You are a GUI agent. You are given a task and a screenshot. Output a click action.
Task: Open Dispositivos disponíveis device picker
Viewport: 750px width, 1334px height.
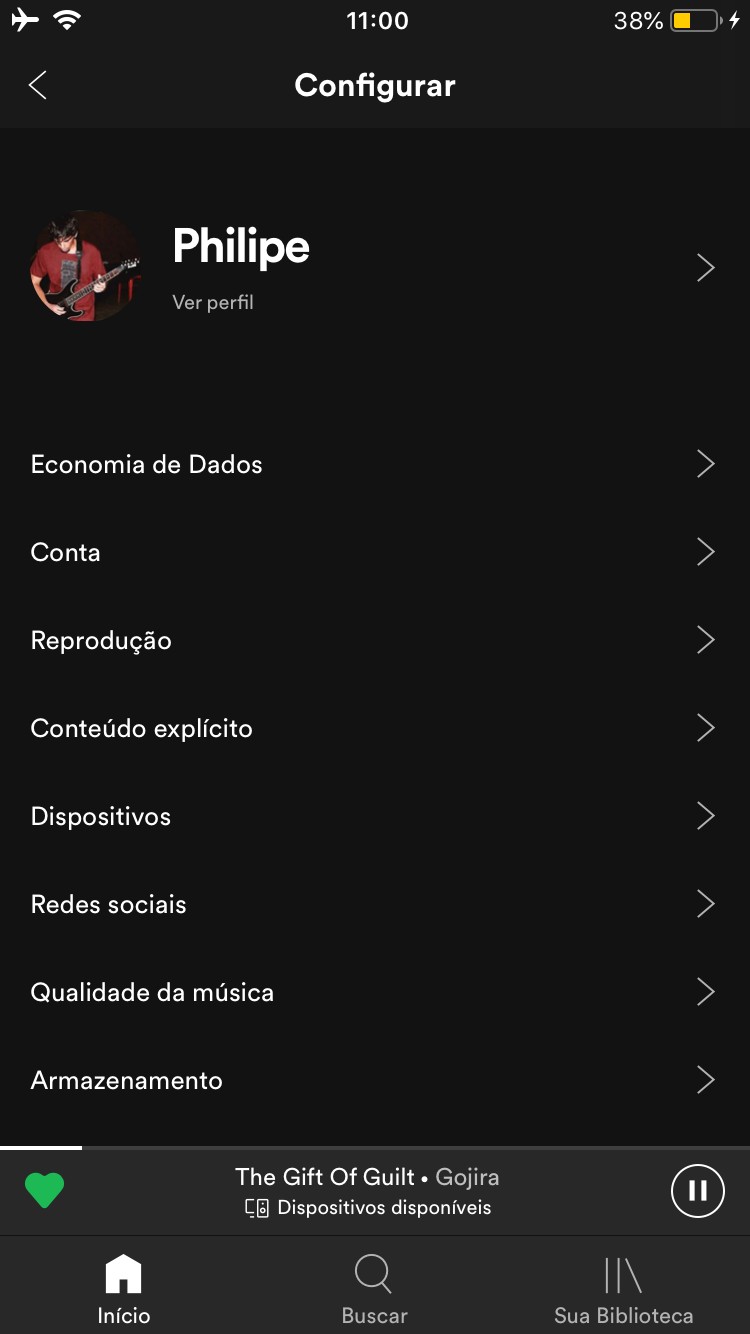368,1208
